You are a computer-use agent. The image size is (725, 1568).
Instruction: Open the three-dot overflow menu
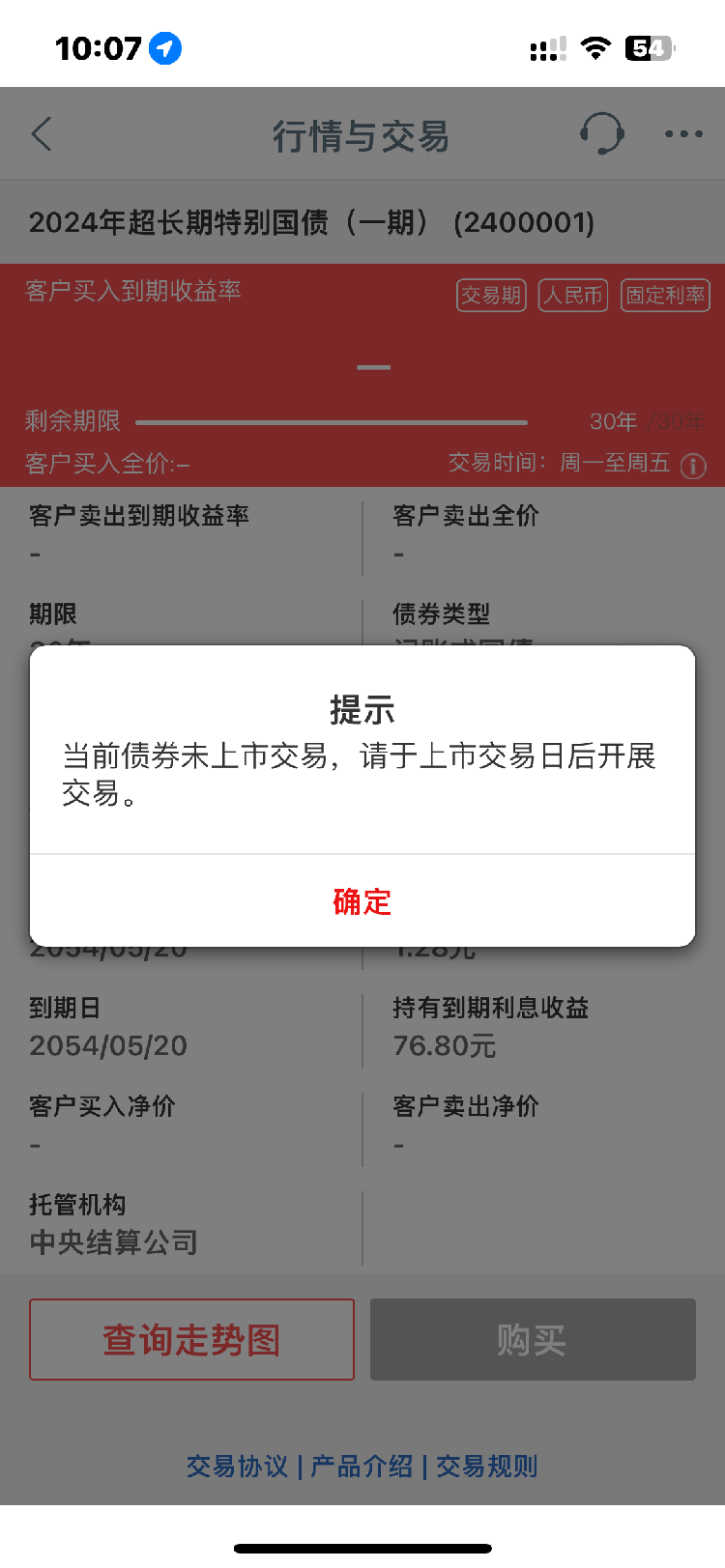(x=683, y=134)
